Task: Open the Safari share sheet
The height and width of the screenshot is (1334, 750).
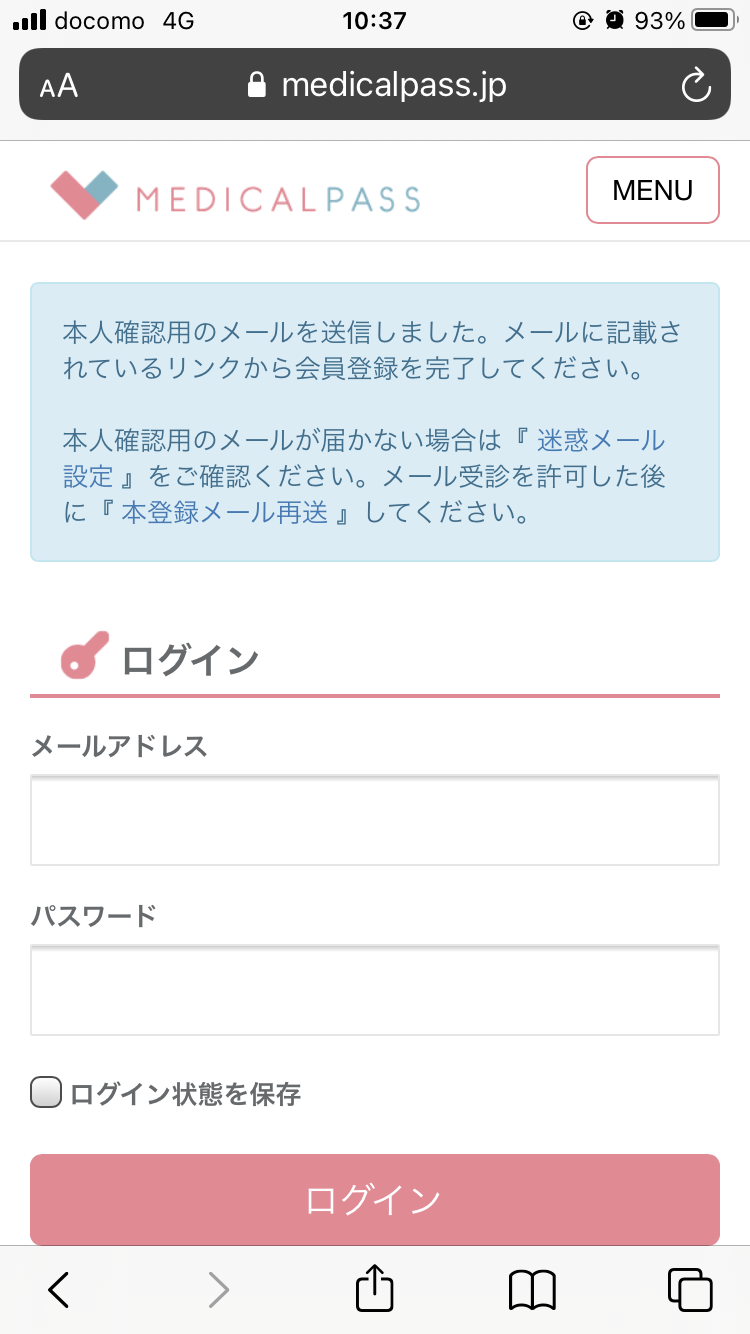Action: coord(375,1288)
